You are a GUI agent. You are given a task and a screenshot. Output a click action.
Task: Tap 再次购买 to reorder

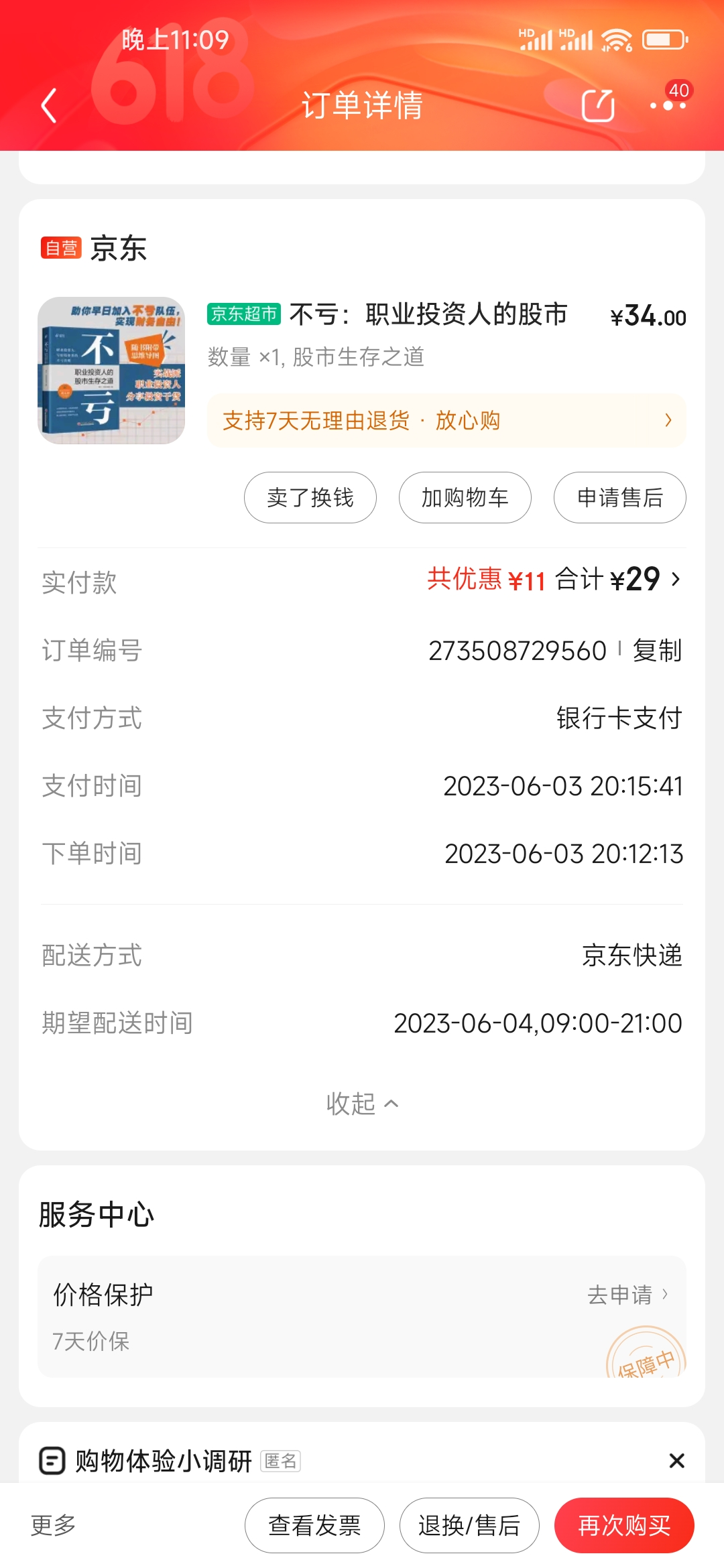point(624,1526)
